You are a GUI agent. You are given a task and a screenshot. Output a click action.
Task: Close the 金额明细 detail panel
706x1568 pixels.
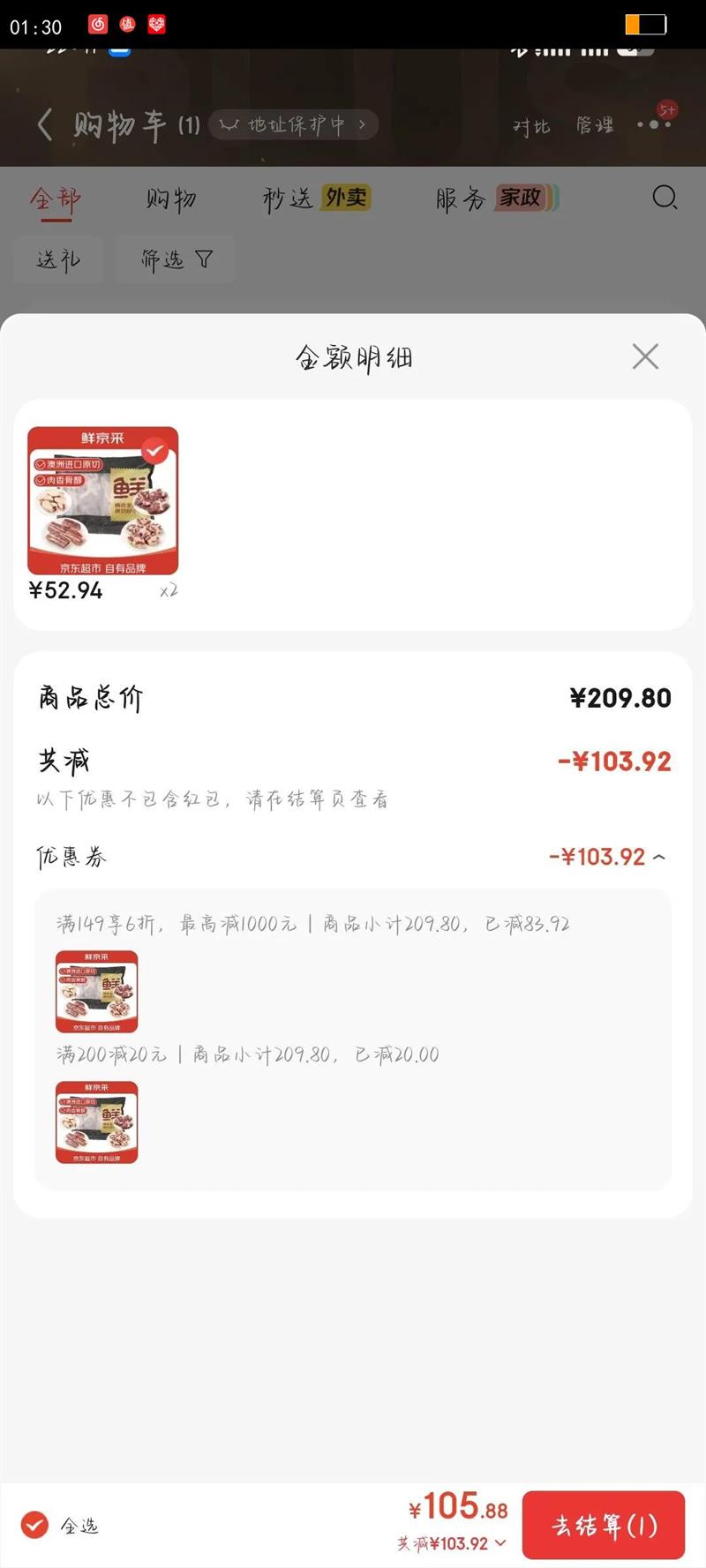(x=645, y=356)
